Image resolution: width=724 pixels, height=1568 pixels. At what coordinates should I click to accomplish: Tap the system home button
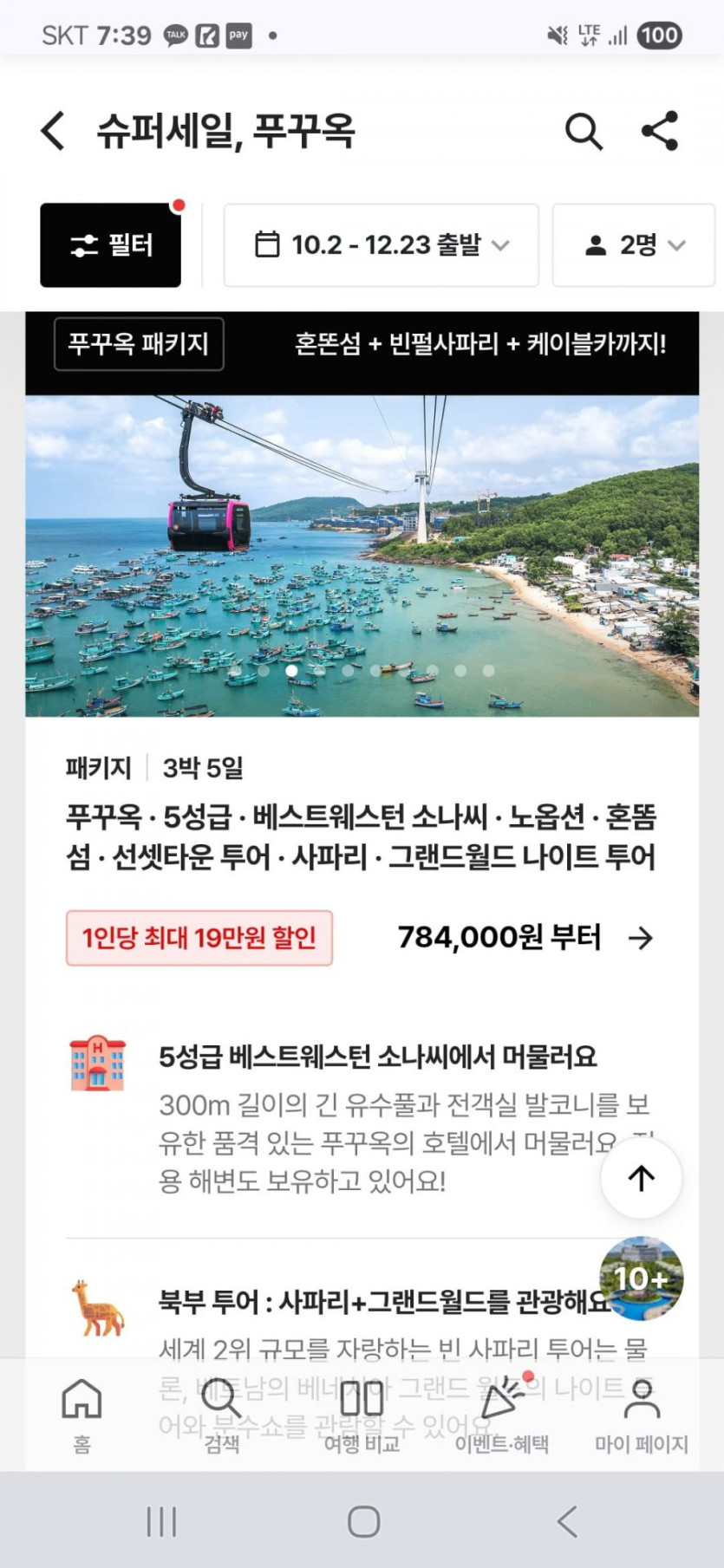pos(363,1521)
